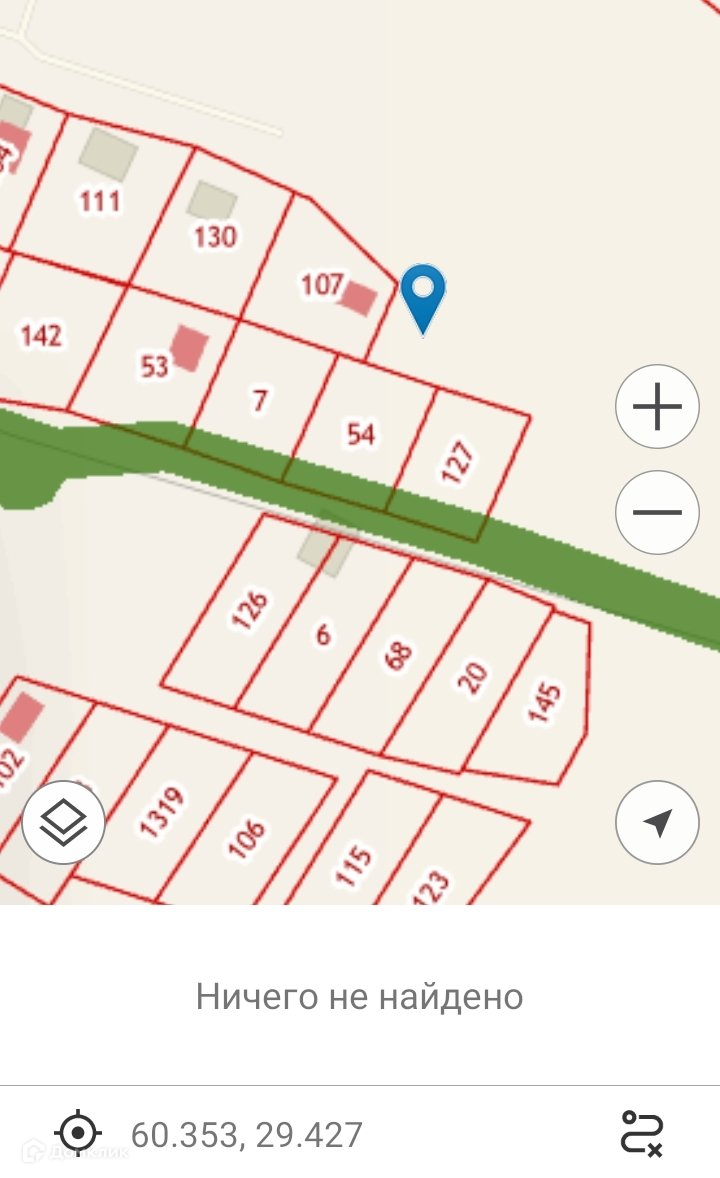720x1178 pixels.
Task: Center map on my location arrow
Action: [x=657, y=823]
